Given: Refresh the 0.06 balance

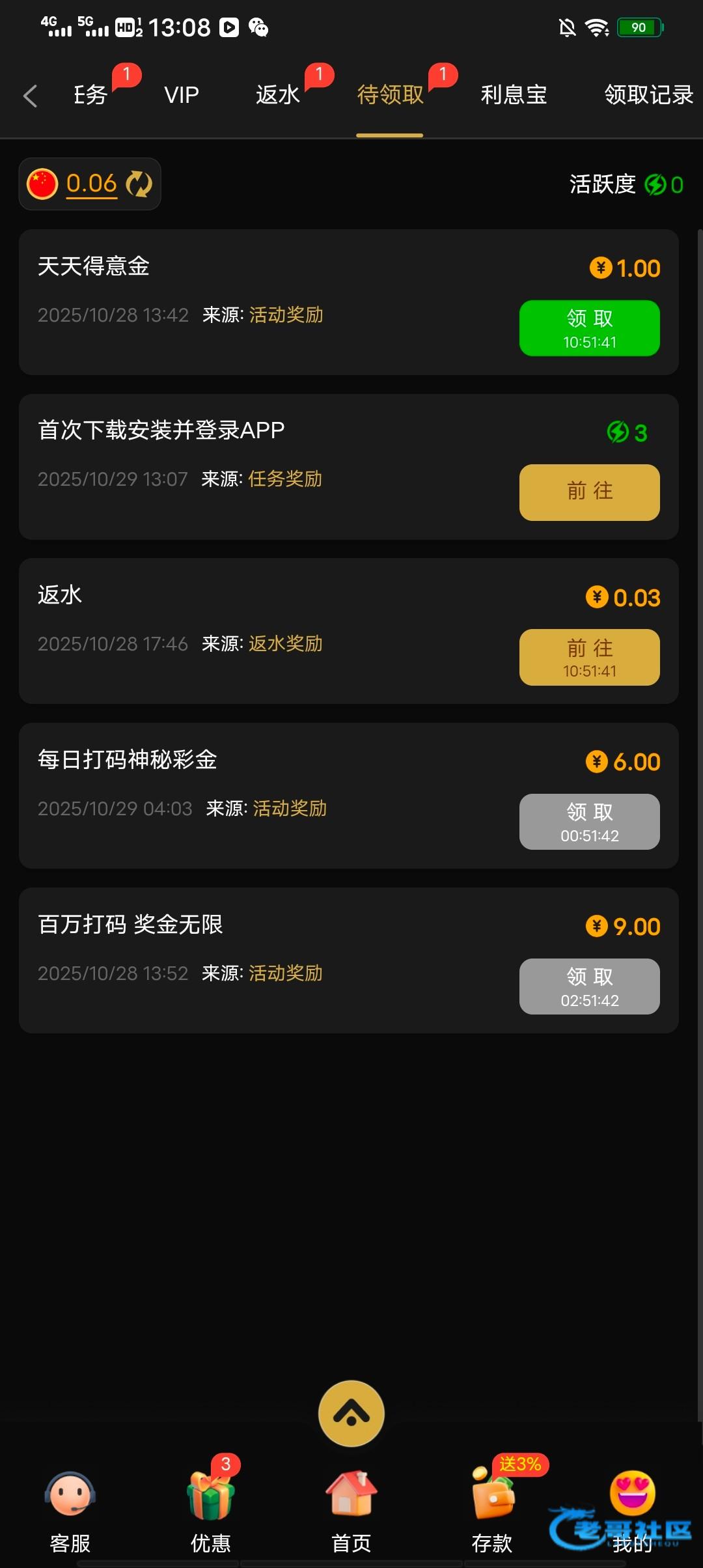Looking at the screenshot, I should coord(139,184).
